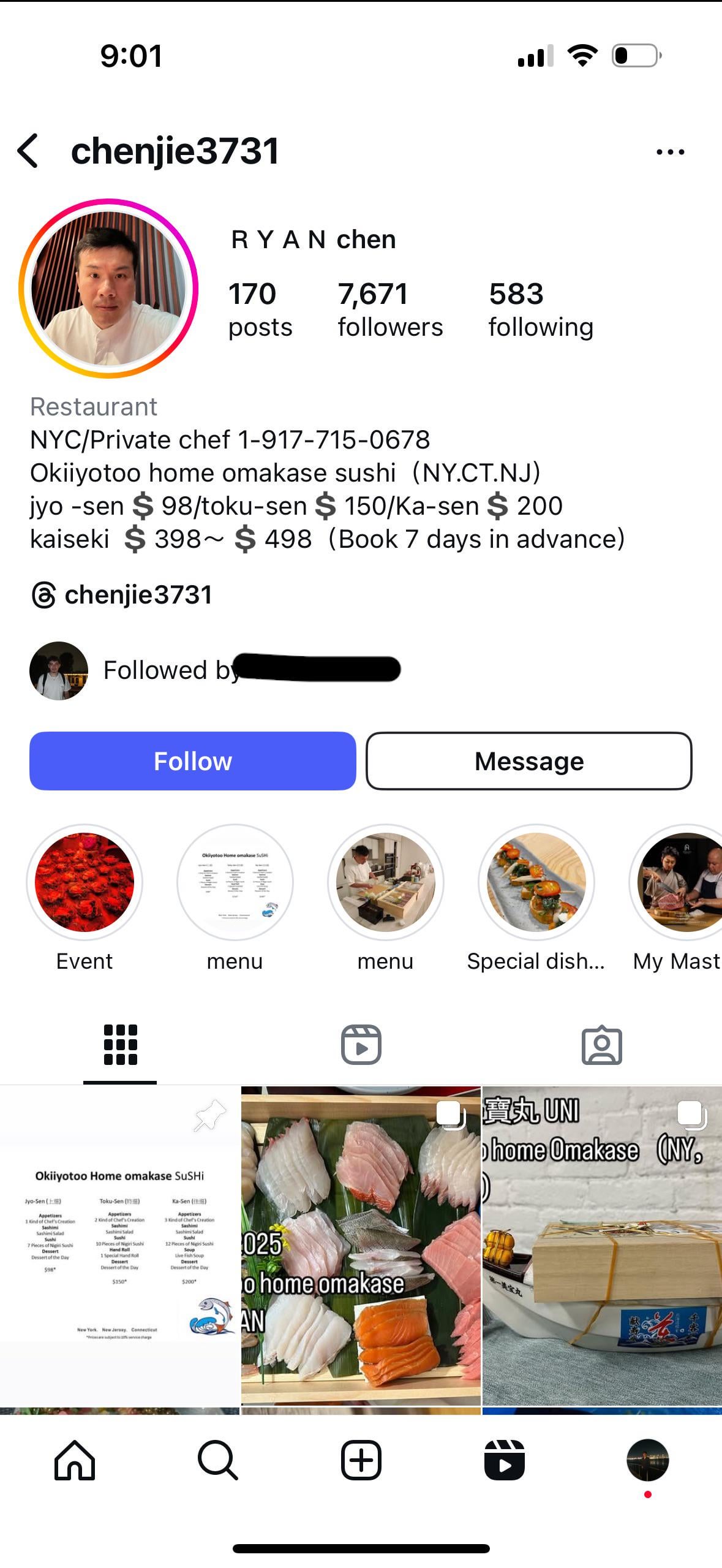Switch to the Reels tab
Image resolution: width=722 pixels, height=1568 pixels.
pyautogui.click(x=361, y=1045)
